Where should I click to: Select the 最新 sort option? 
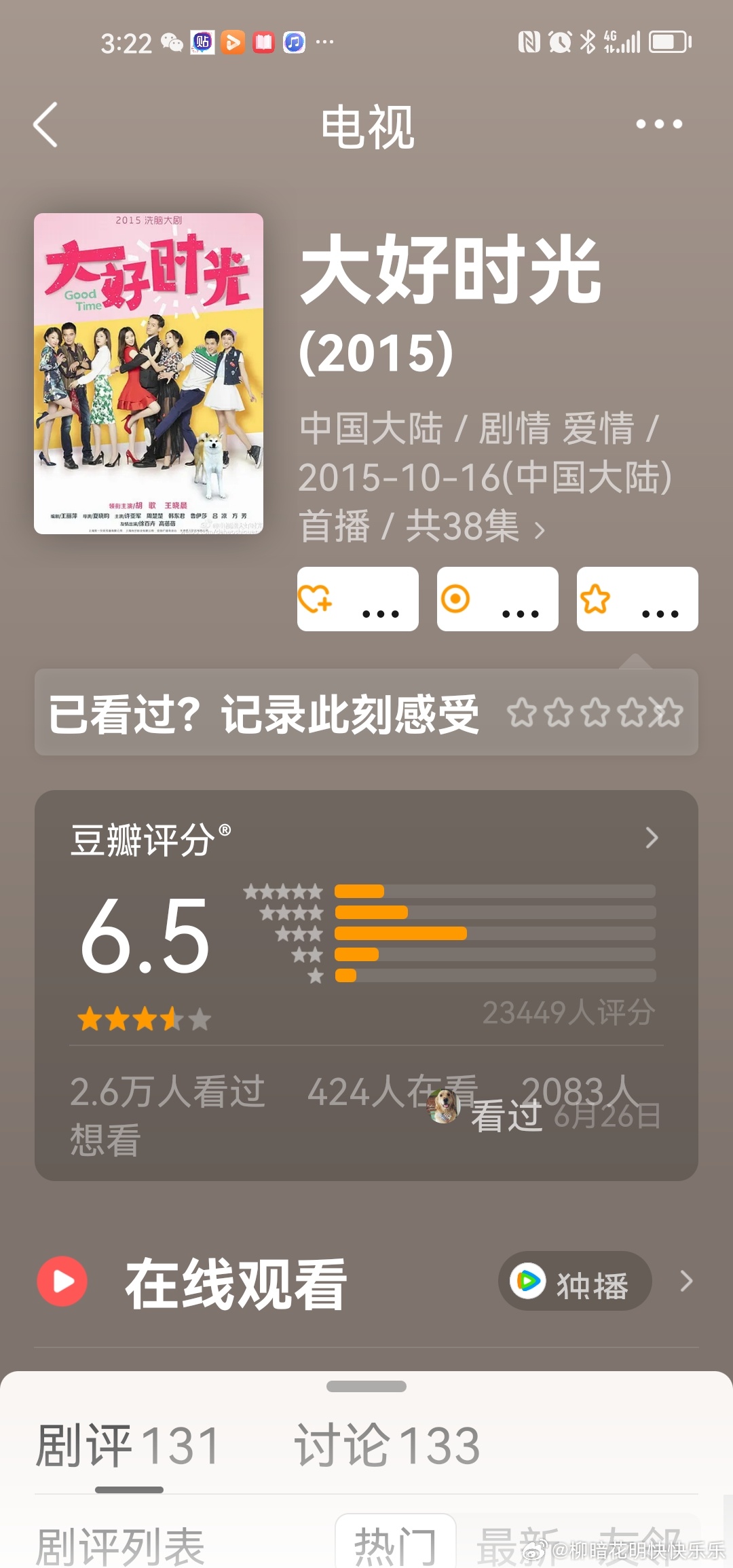[x=517, y=1546]
